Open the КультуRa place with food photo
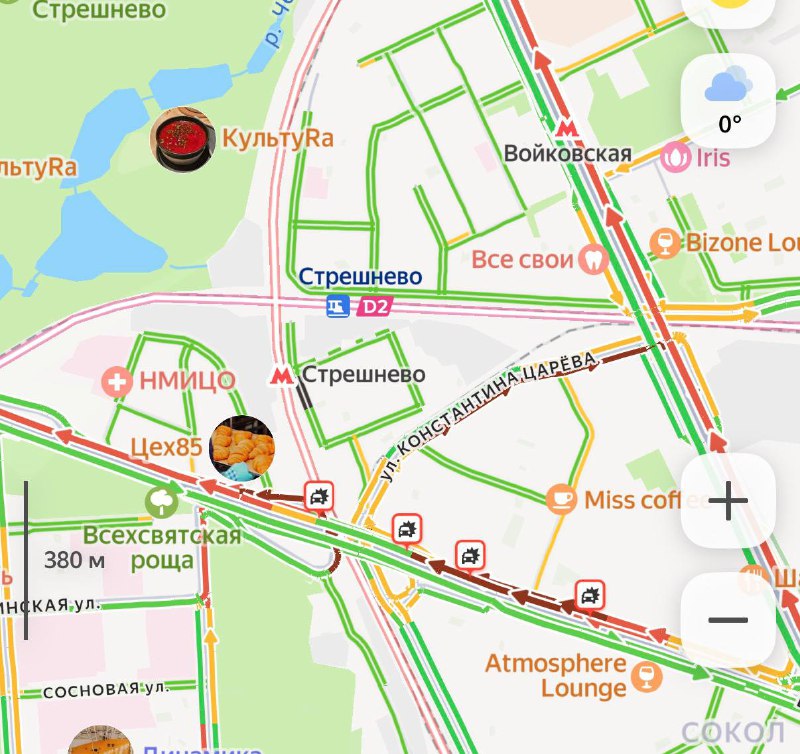The width and height of the screenshot is (800, 754). click(x=183, y=138)
